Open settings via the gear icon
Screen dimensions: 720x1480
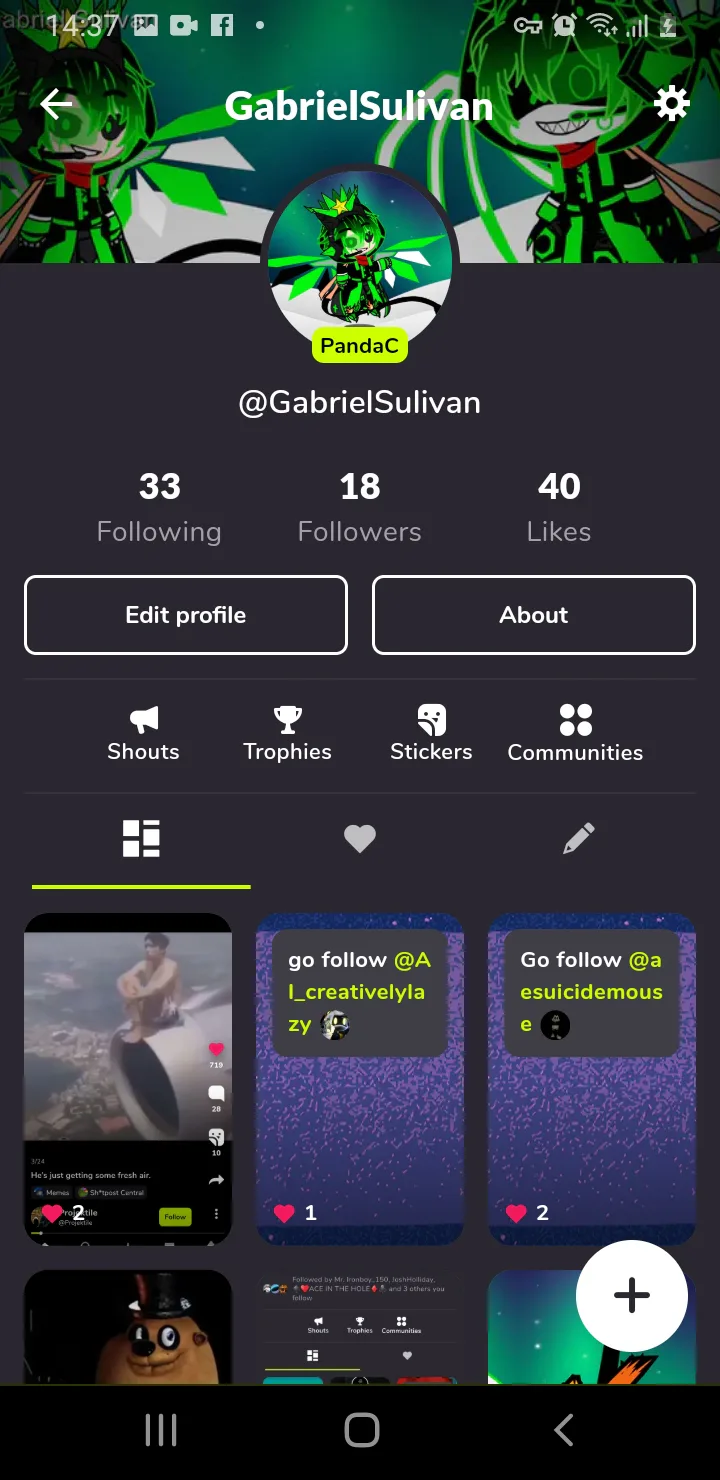(x=671, y=103)
